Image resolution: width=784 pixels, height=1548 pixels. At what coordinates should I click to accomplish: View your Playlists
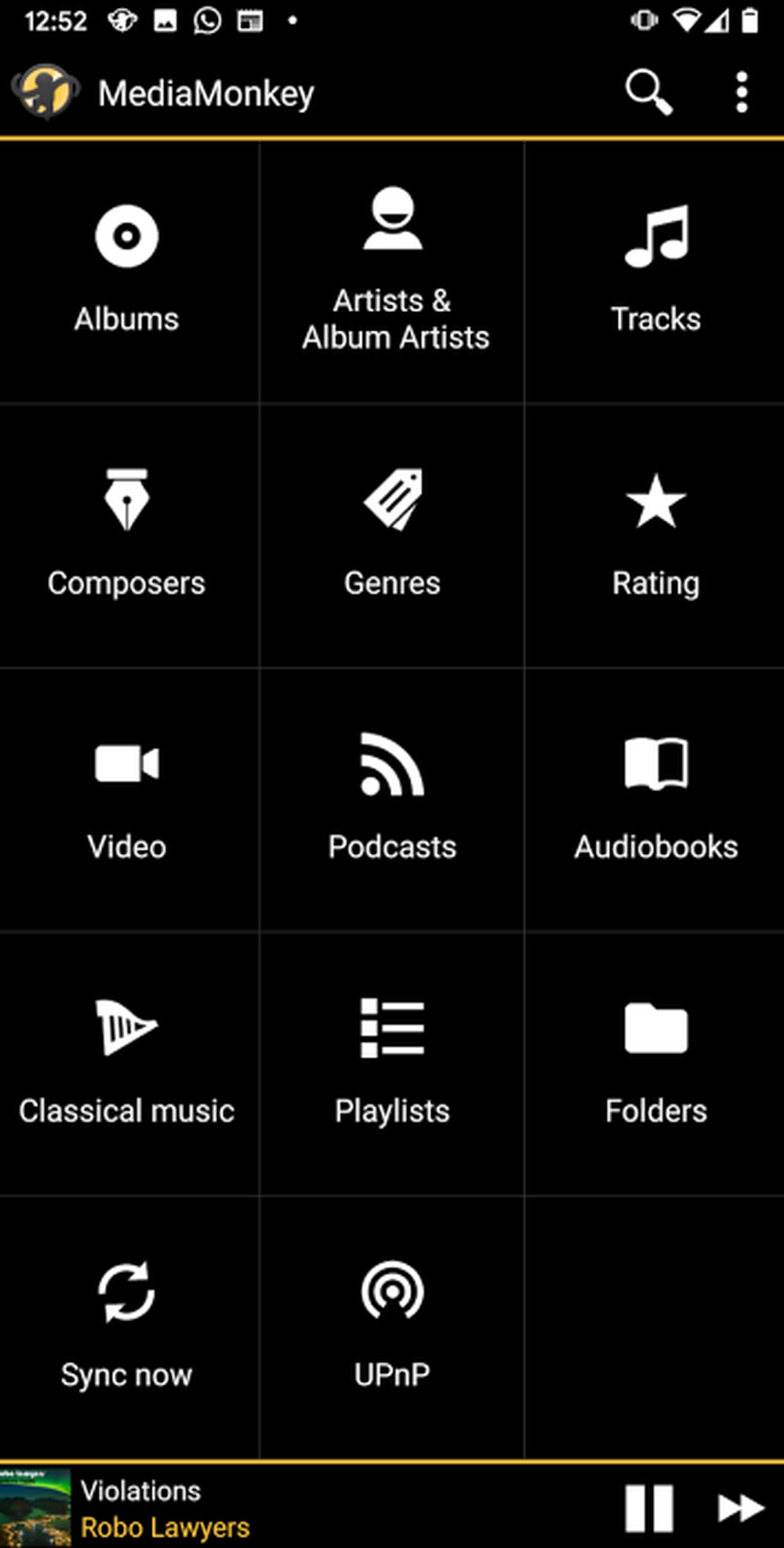(393, 1063)
